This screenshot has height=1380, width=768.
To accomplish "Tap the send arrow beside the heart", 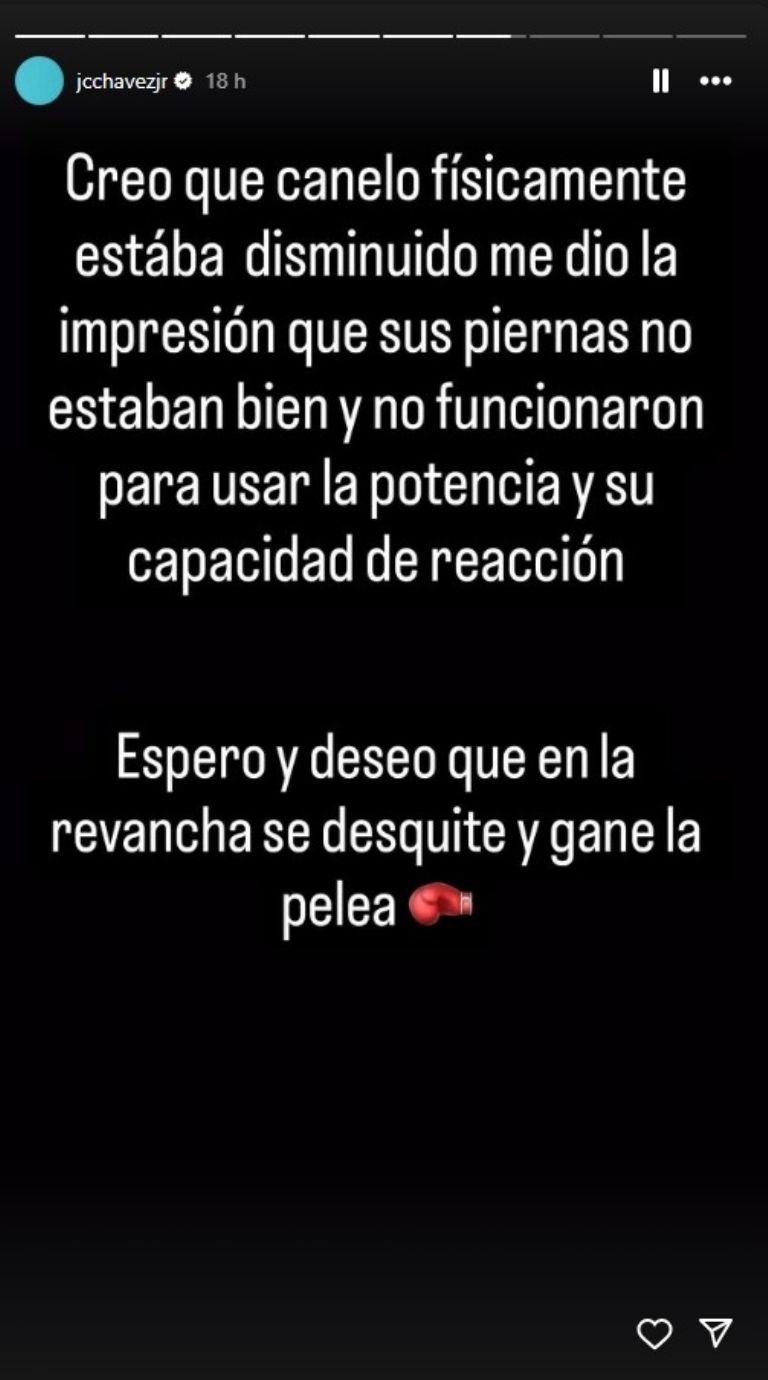I will tap(716, 1333).
